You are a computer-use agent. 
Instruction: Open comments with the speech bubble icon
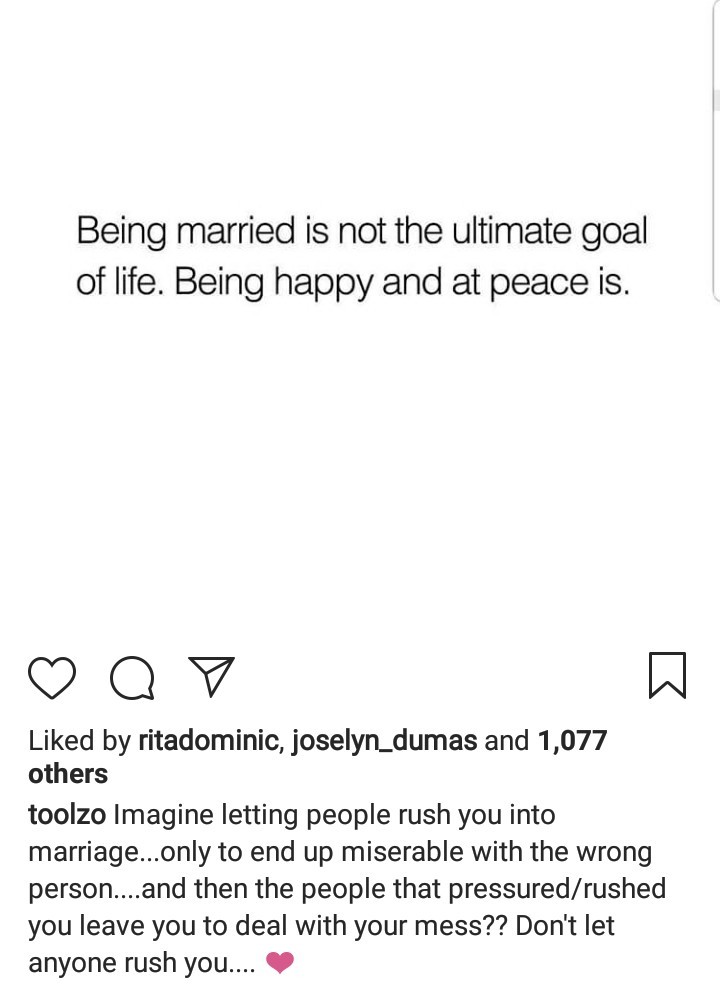pyautogui.click(x=132, y=678)
